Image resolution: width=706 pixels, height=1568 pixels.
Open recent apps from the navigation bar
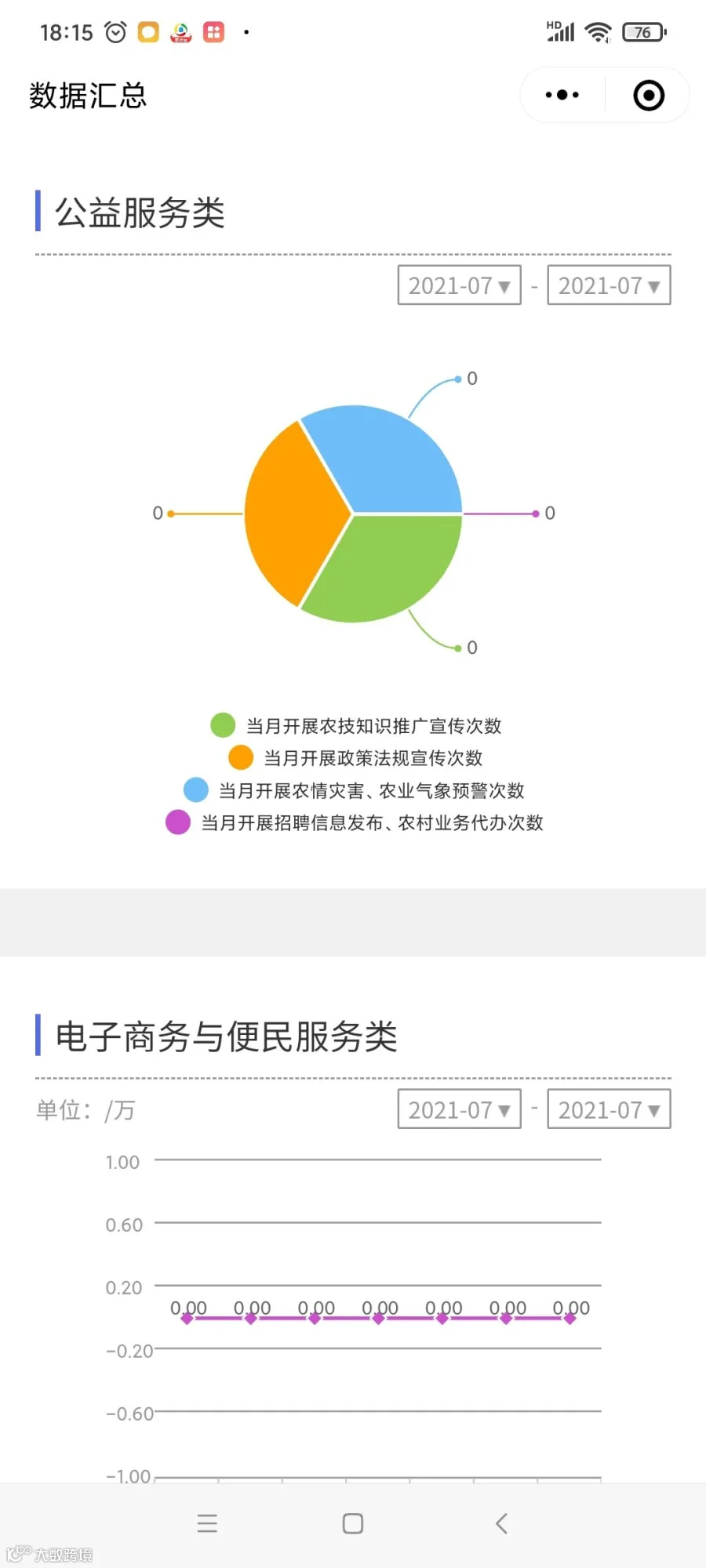(207, 1523)
